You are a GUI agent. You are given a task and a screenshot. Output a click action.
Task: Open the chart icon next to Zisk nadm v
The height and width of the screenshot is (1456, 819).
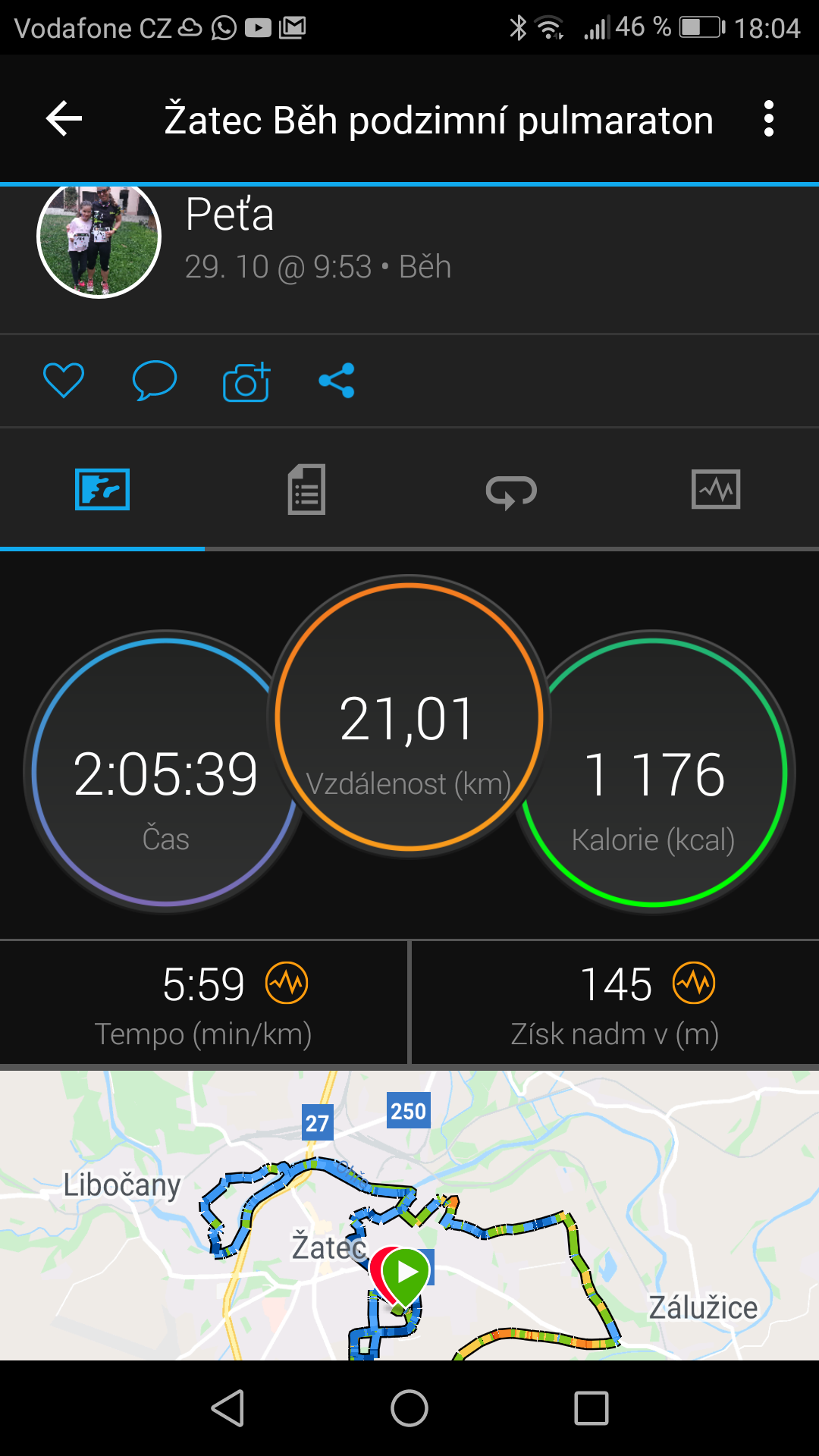pyautogui.click(x=694, y=984)
